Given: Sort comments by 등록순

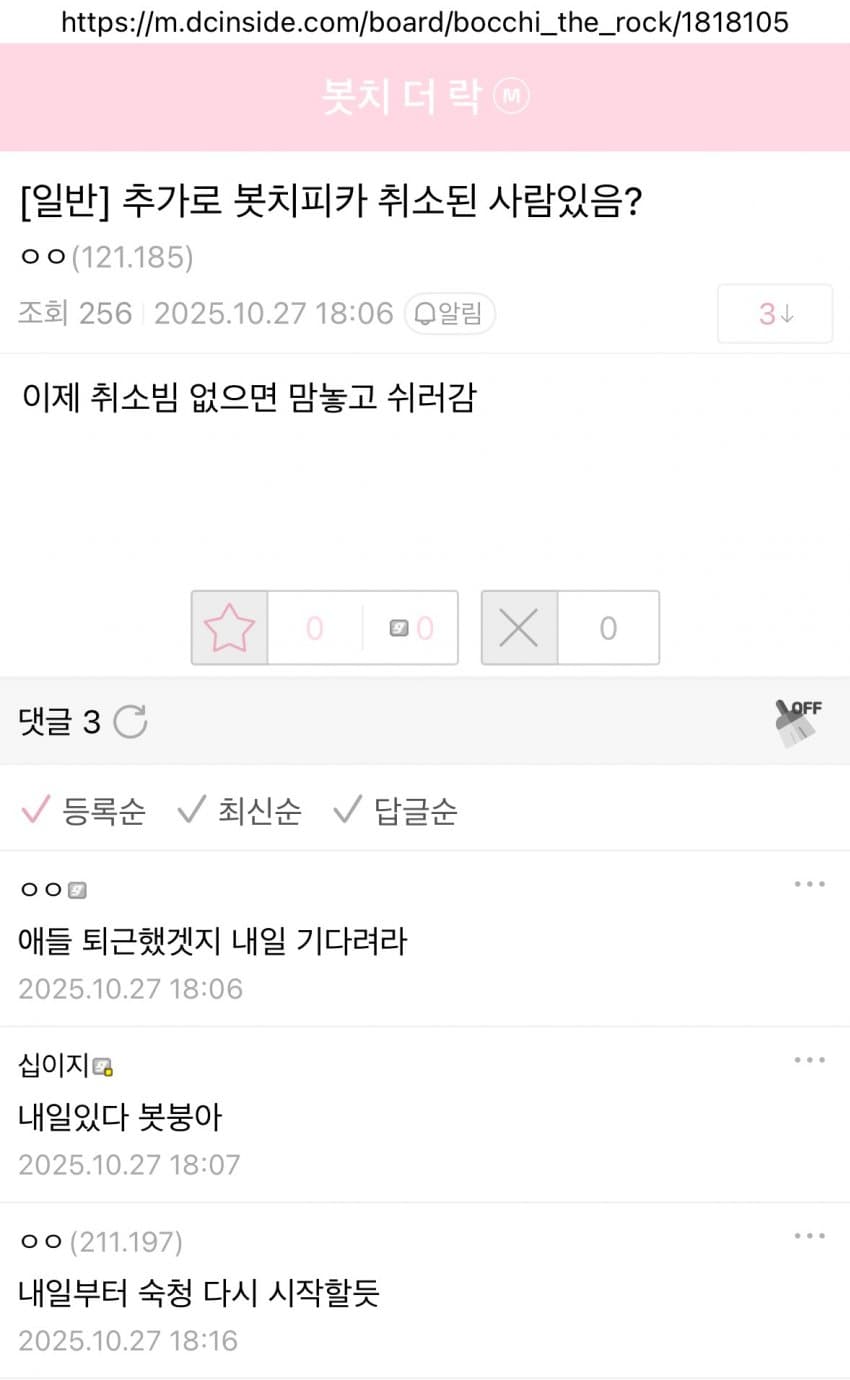Looking at the screenshot, I should 84,811.
